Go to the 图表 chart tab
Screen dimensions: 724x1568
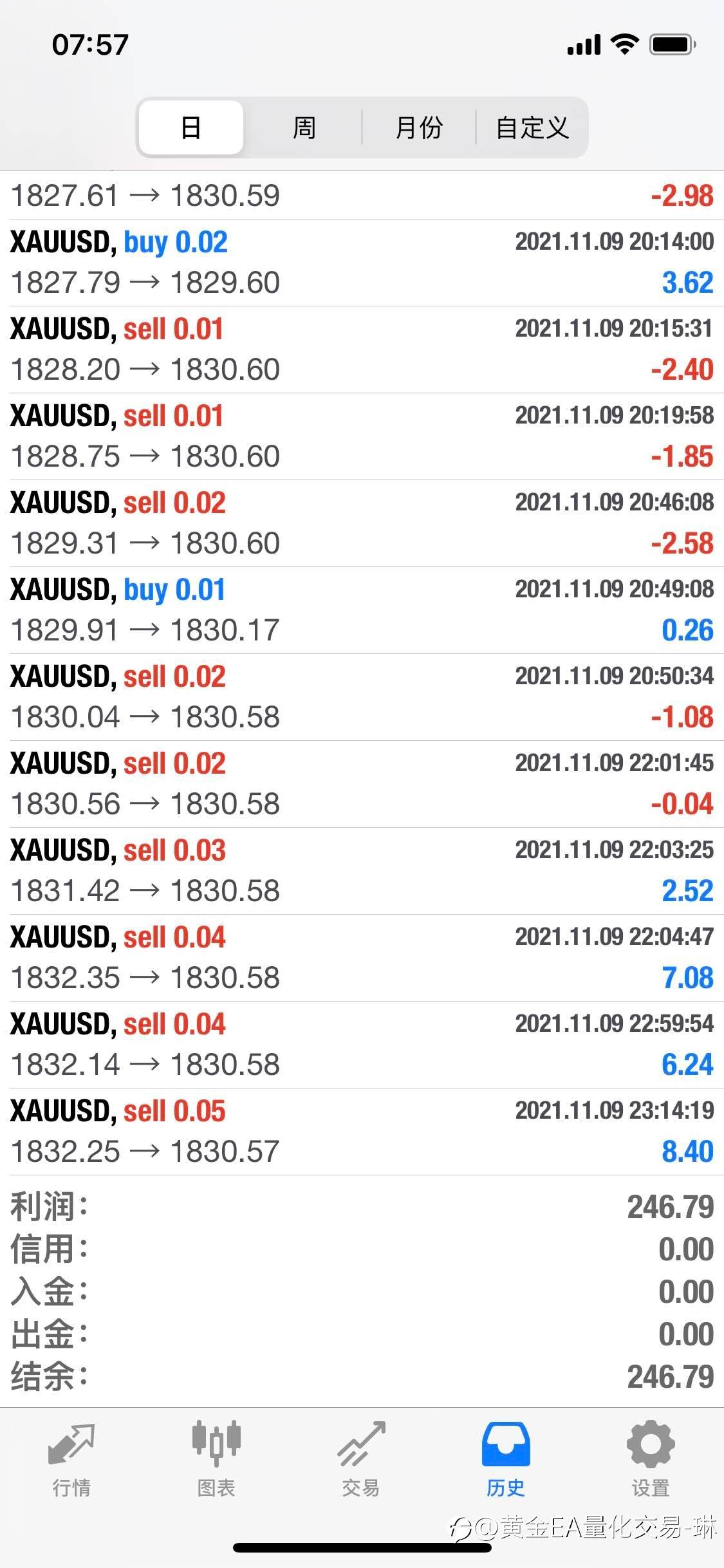216,1459
